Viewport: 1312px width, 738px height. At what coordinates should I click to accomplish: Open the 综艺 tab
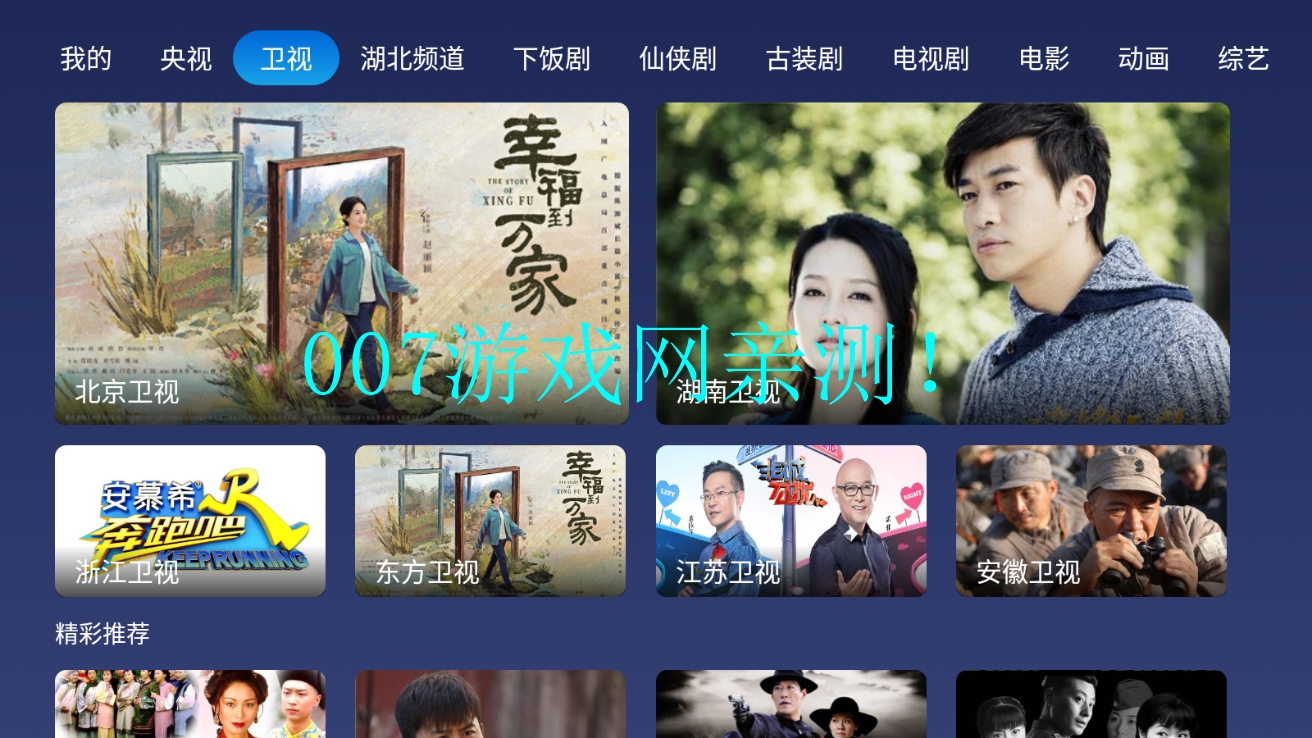click(x=1243, y=59)
